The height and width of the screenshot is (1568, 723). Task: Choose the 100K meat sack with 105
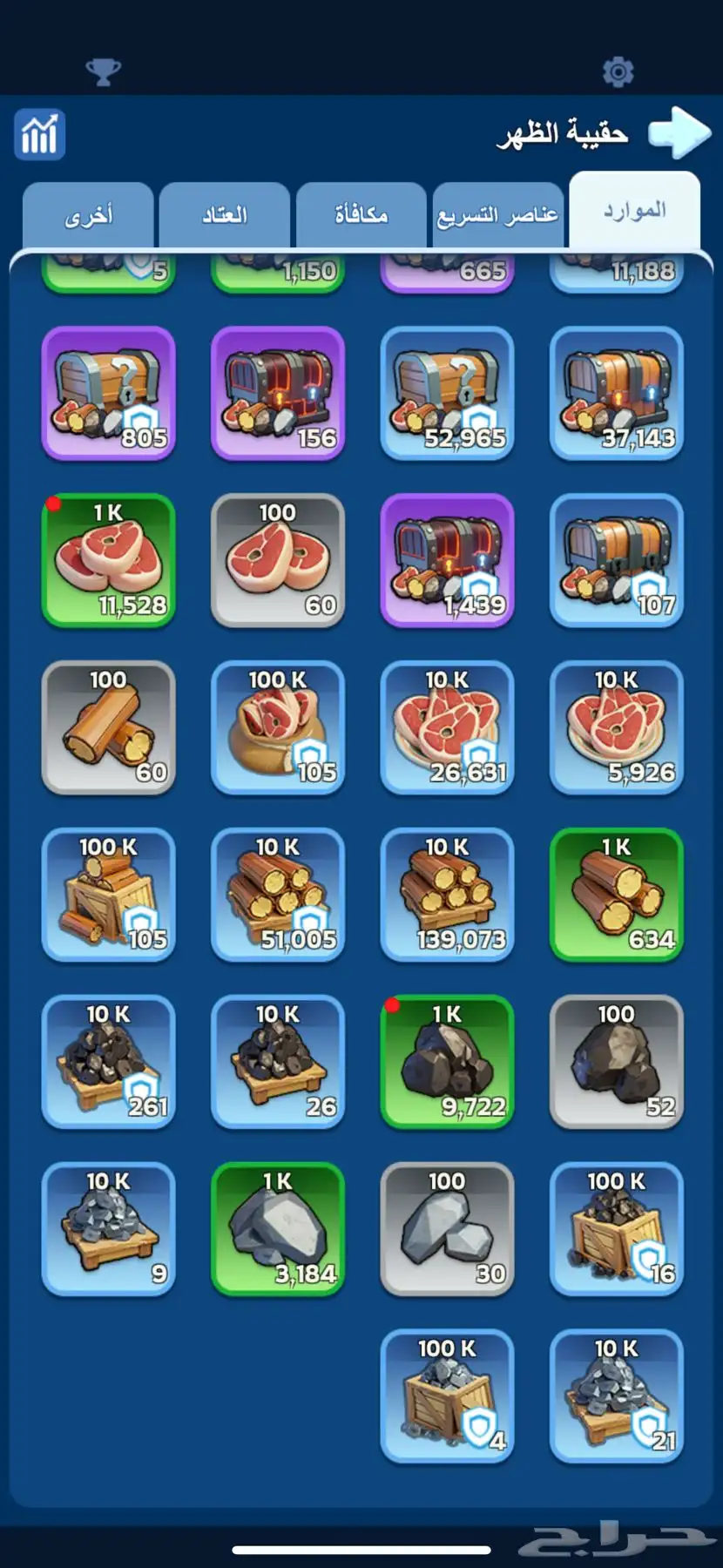coord(278,727)
